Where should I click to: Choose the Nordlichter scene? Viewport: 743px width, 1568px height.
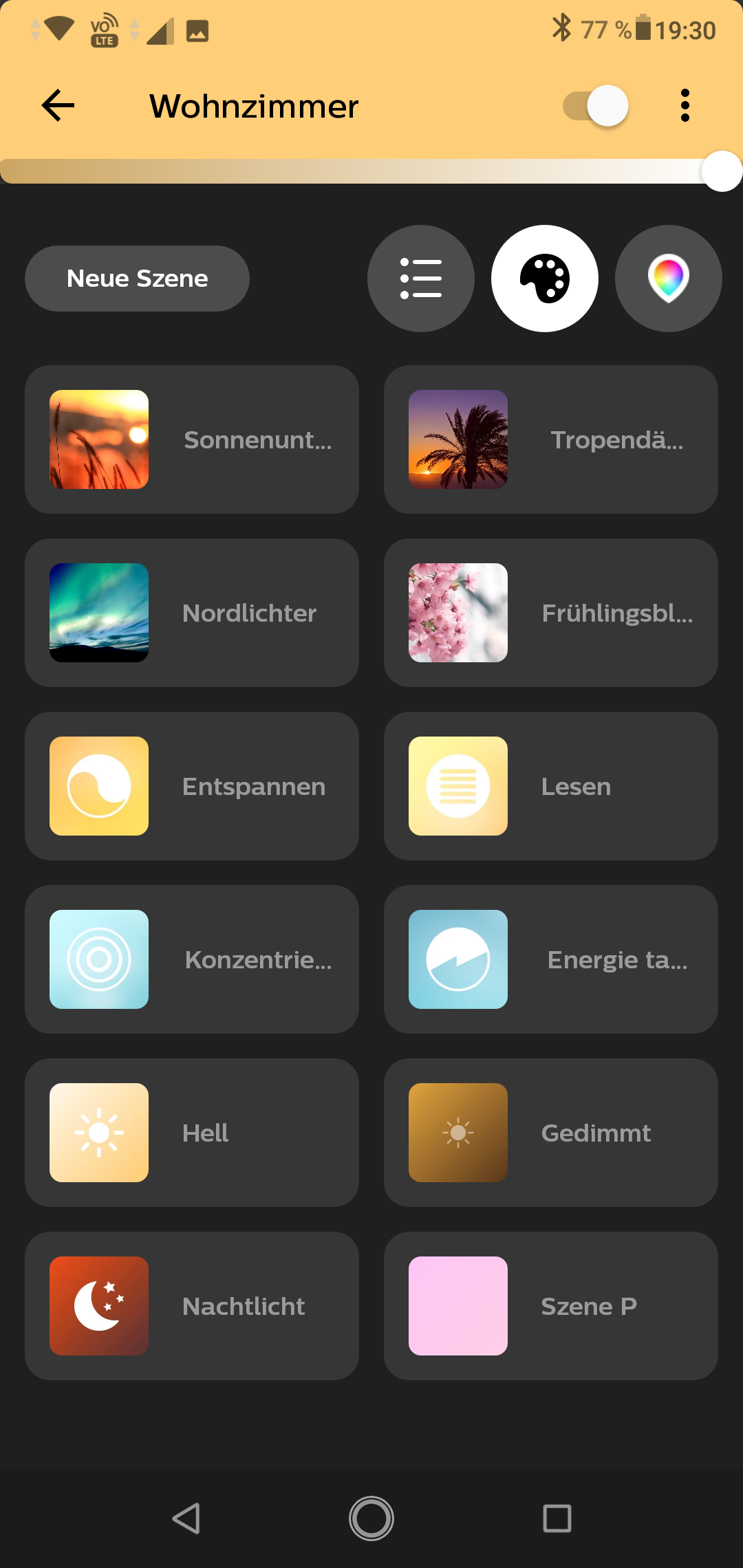pyautogui.click(x=192, y=613)
